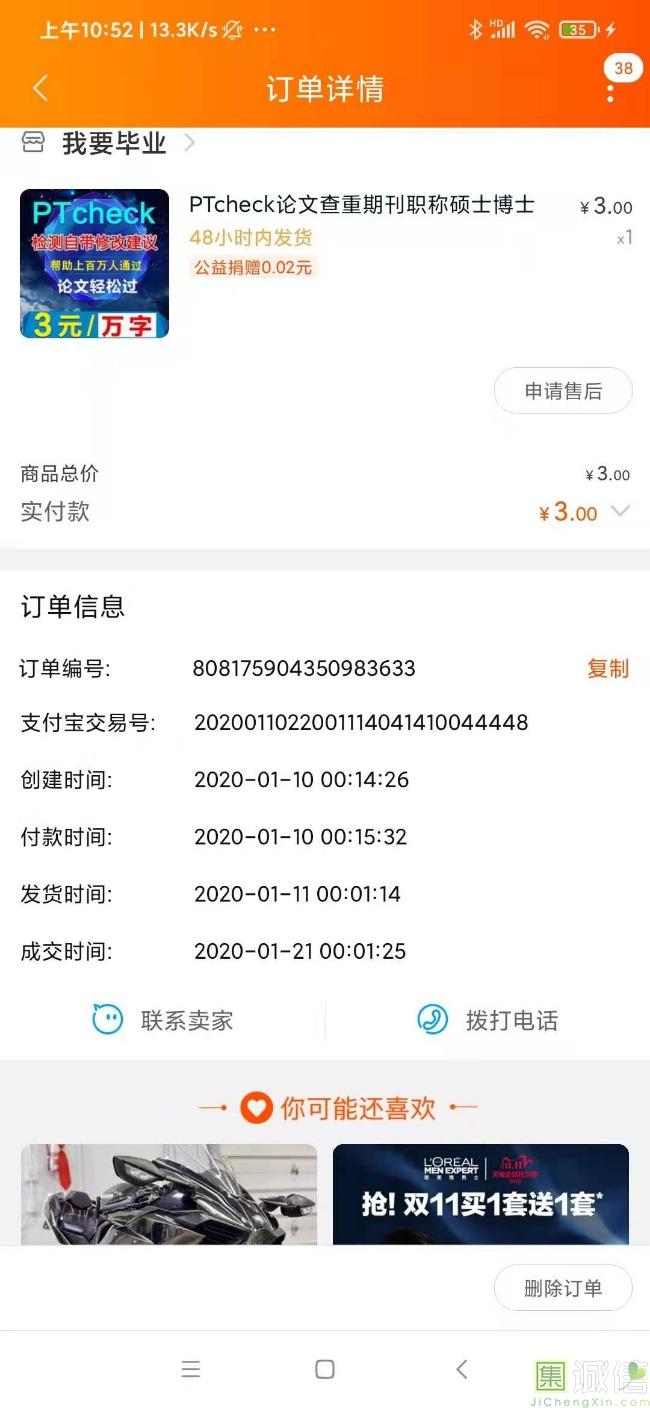Open the overflow menu with badge 38
Screen dimensions: 650x1408
(x=610, y=91)
